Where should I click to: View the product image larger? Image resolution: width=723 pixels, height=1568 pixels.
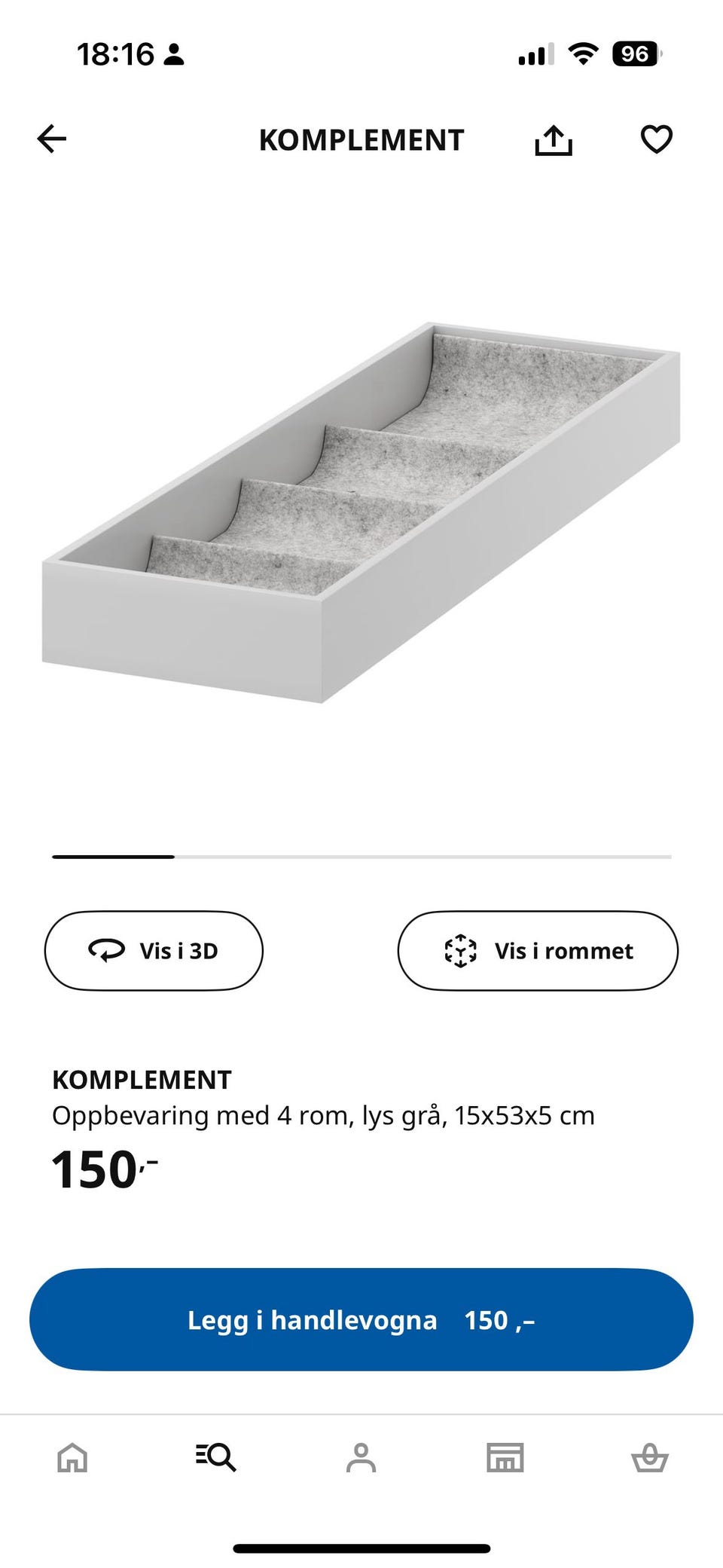click(x=361, y=505)
